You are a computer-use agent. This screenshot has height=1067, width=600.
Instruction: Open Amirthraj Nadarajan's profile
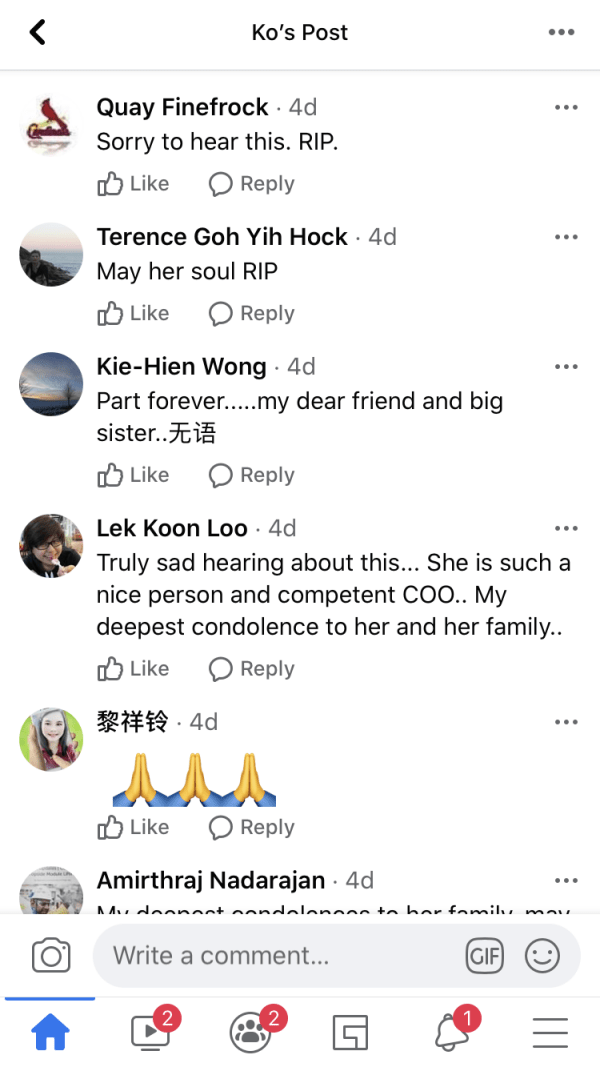[x=211, y=881]
